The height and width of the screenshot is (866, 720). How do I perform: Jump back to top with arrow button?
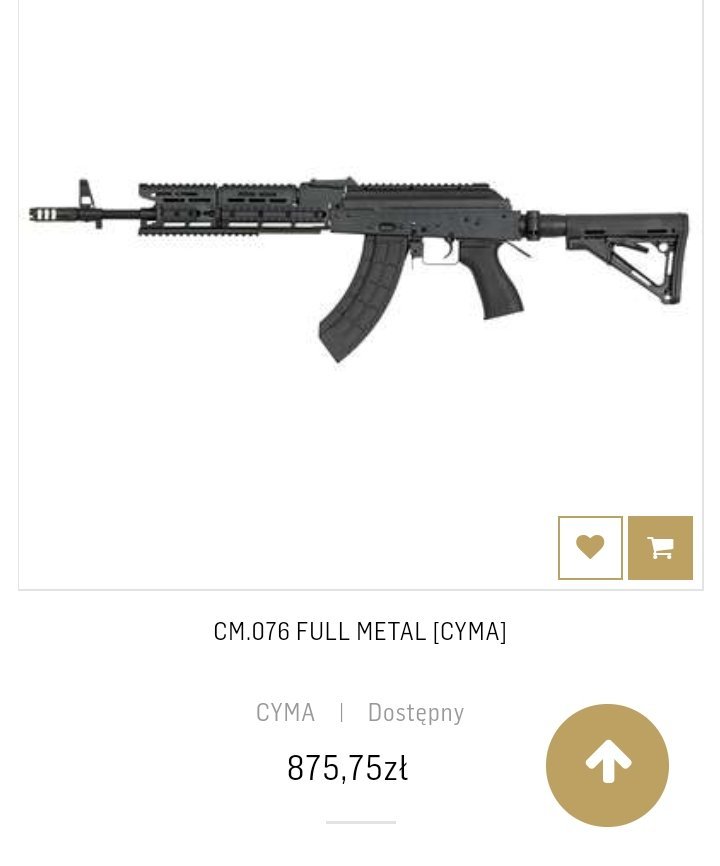pos(607,765)
